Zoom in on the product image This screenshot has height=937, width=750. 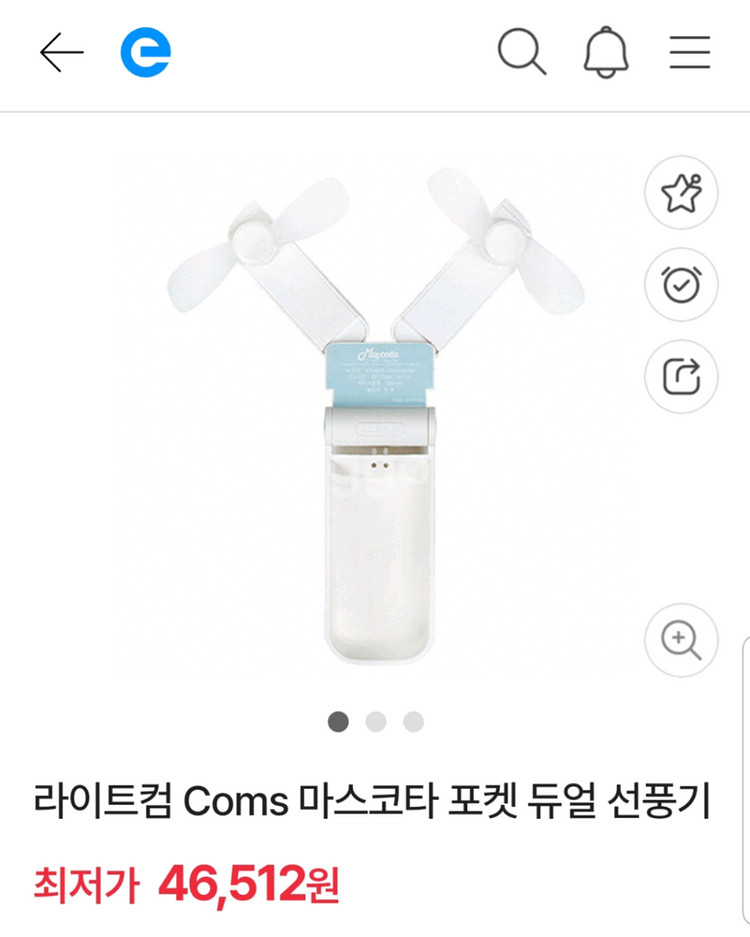click(x=682, y=640)
